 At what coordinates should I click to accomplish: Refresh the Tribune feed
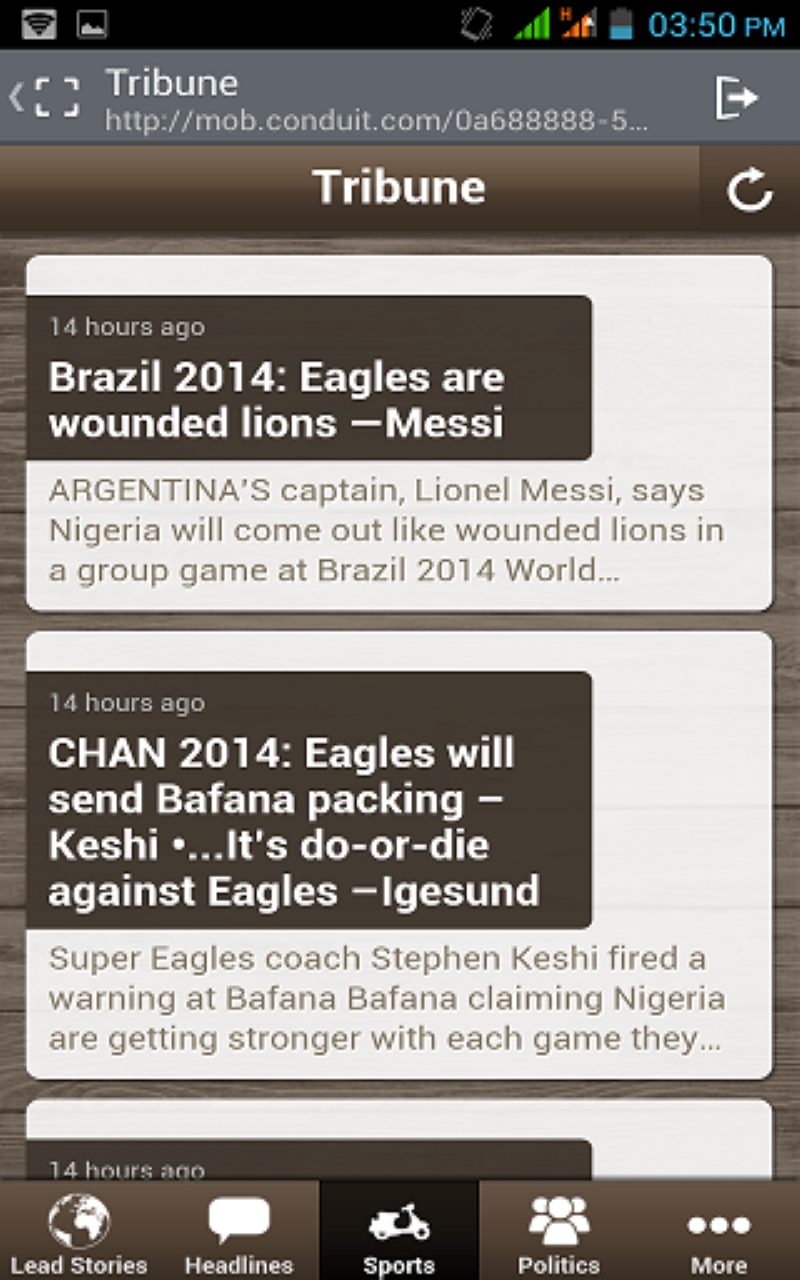click(748, 190)
